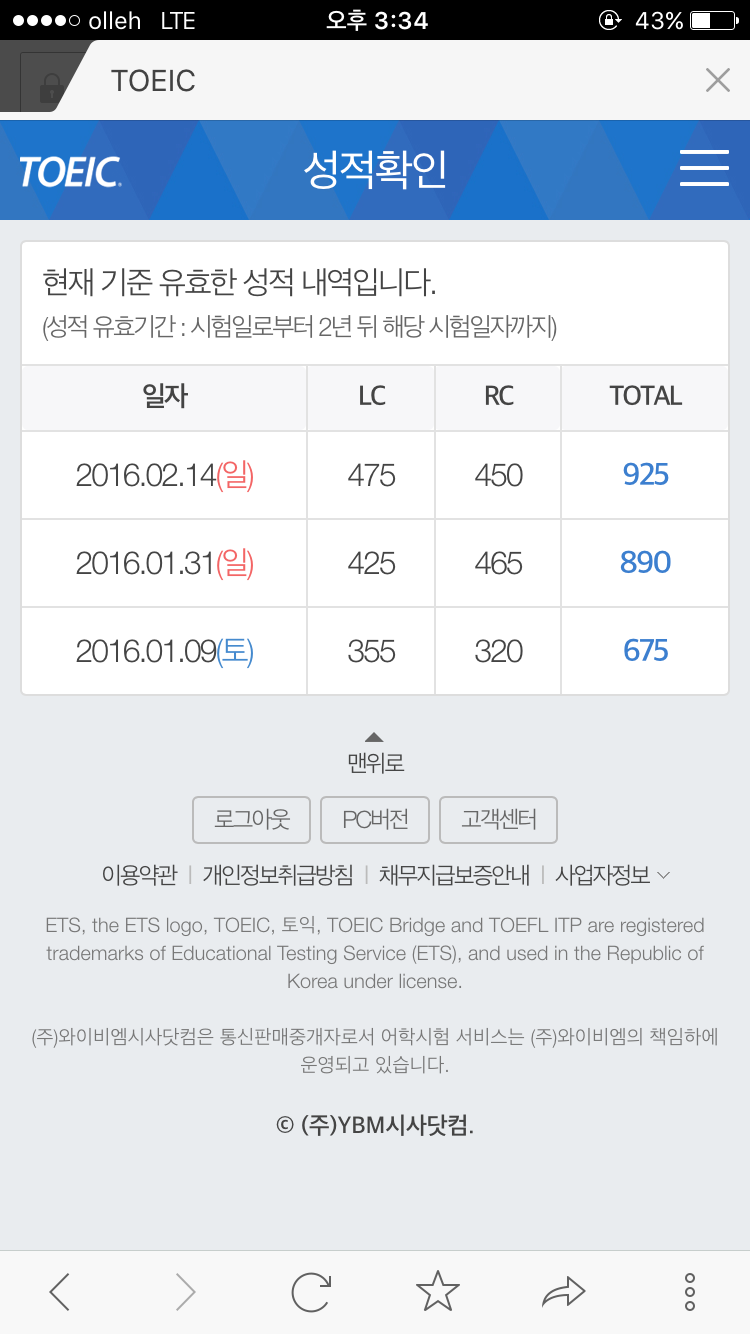Image resolution: width=750 pixels, height=1334 pixels.
Task: Expand 사업자정보
Action: [612, 875]
